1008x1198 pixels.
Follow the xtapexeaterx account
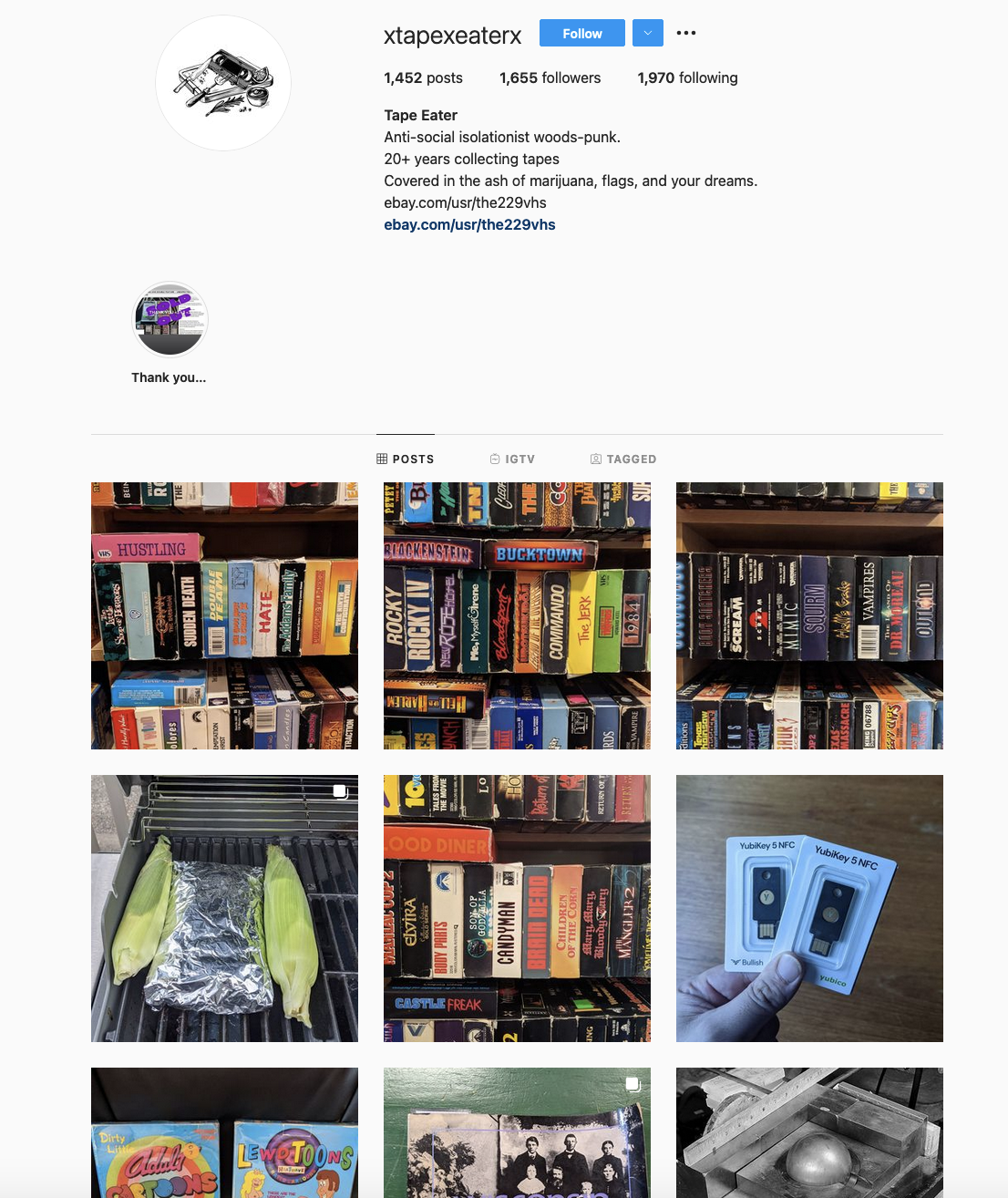tap(581, 34)
